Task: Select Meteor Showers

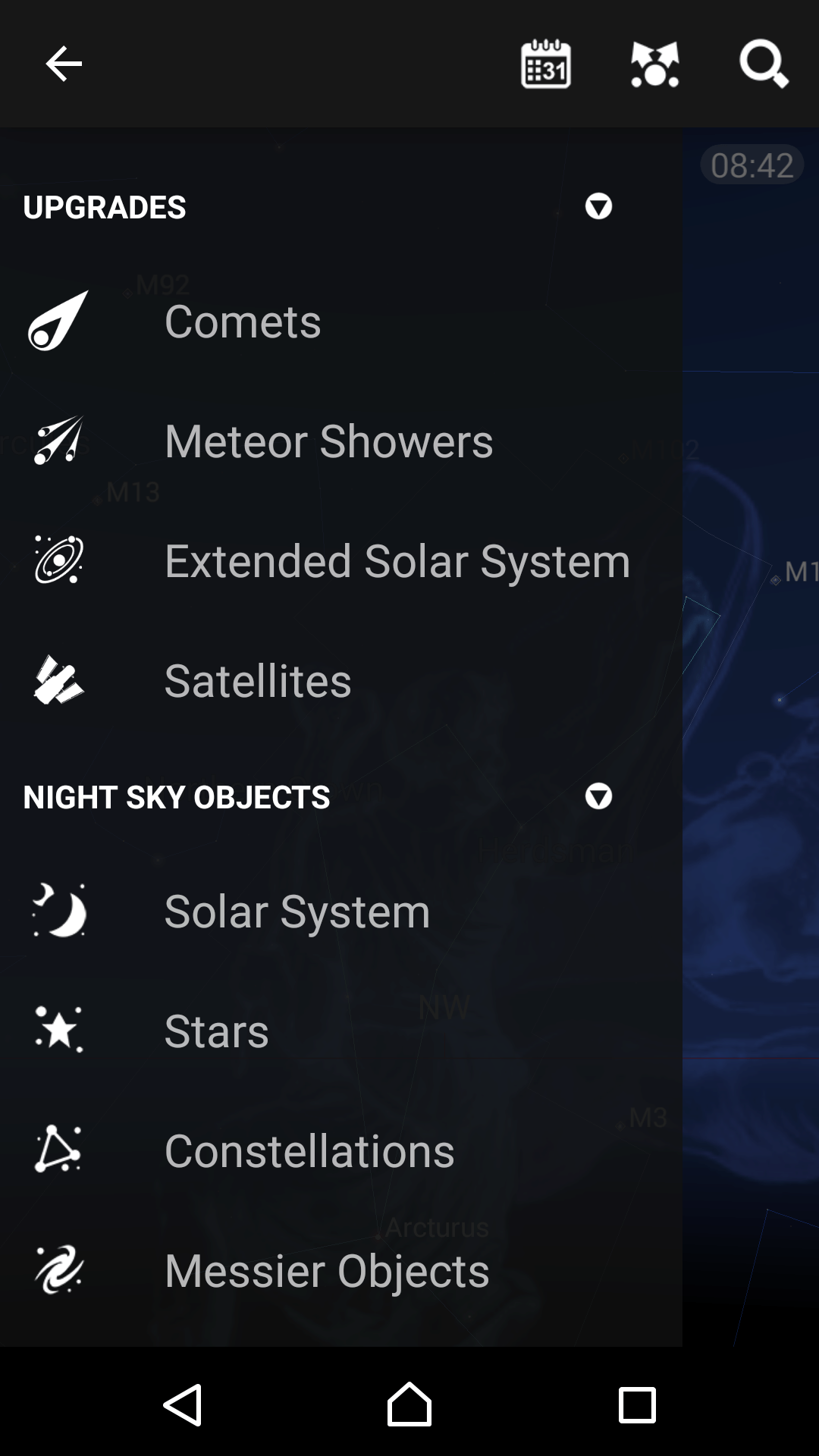Action: 341,441
